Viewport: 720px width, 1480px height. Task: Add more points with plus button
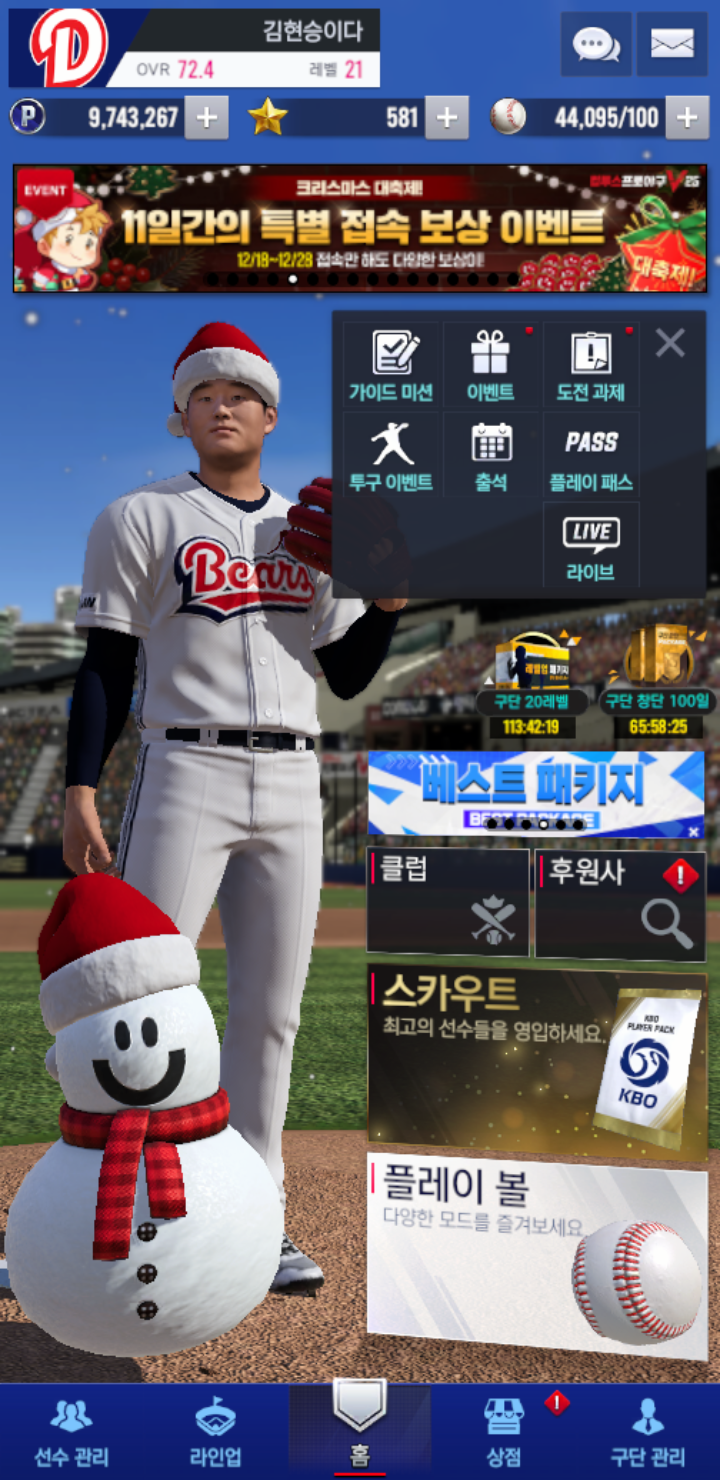(206, 118)
